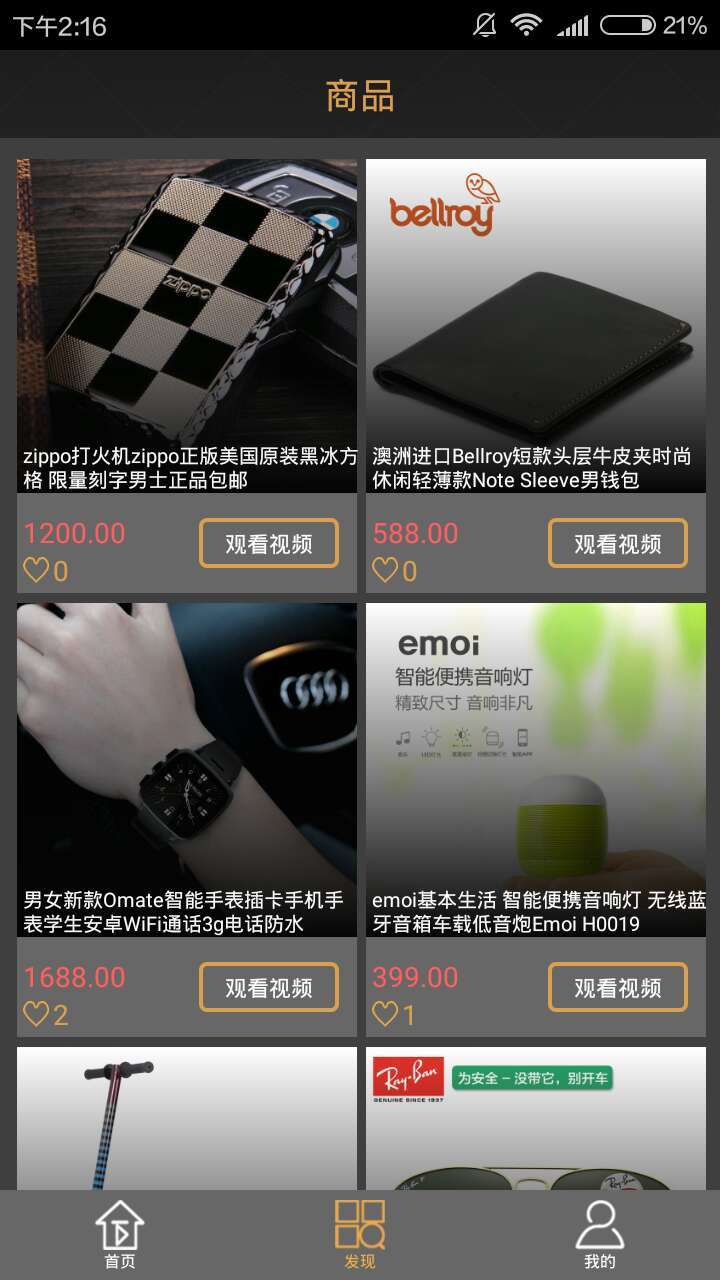Screen dimensions: 720x1280
Task: Tap 观看视频 for the zippo lighter
Action: pos(268,544)
